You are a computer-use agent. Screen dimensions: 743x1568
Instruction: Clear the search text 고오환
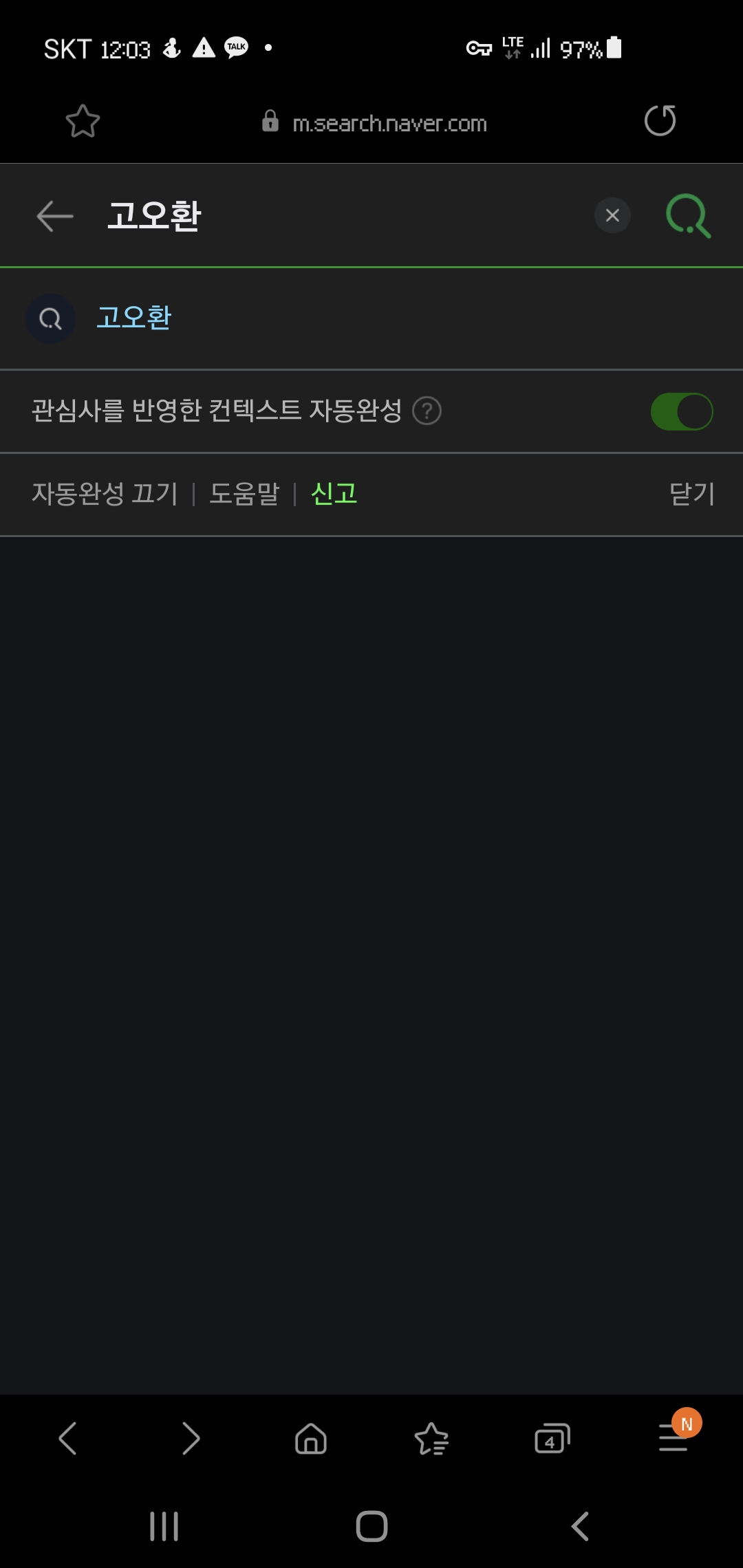(612, 216)
